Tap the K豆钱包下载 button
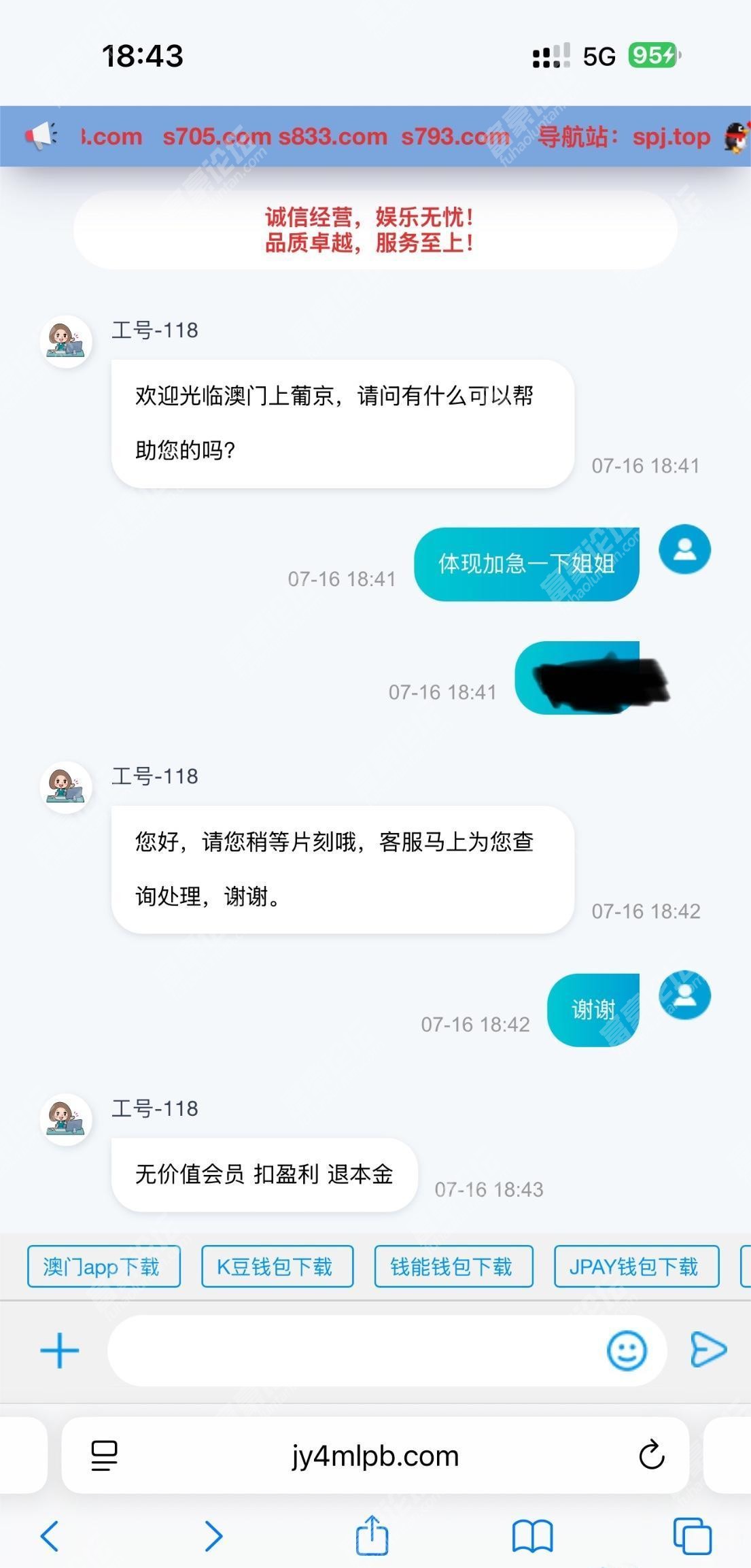Viewport: 751px width, 1568px height. click(x=277, y=1266)
